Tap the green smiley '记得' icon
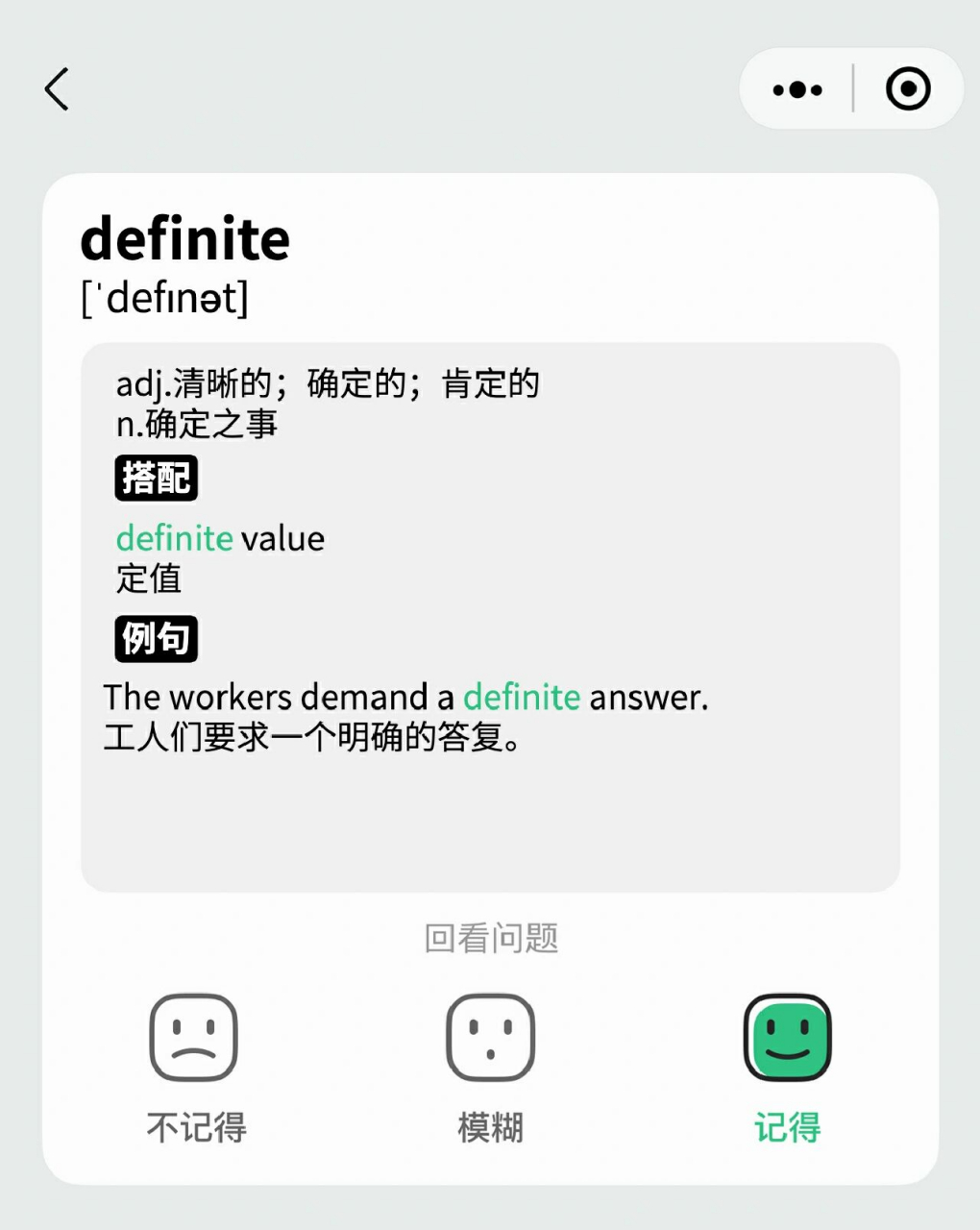 (x=787, y=1038)
